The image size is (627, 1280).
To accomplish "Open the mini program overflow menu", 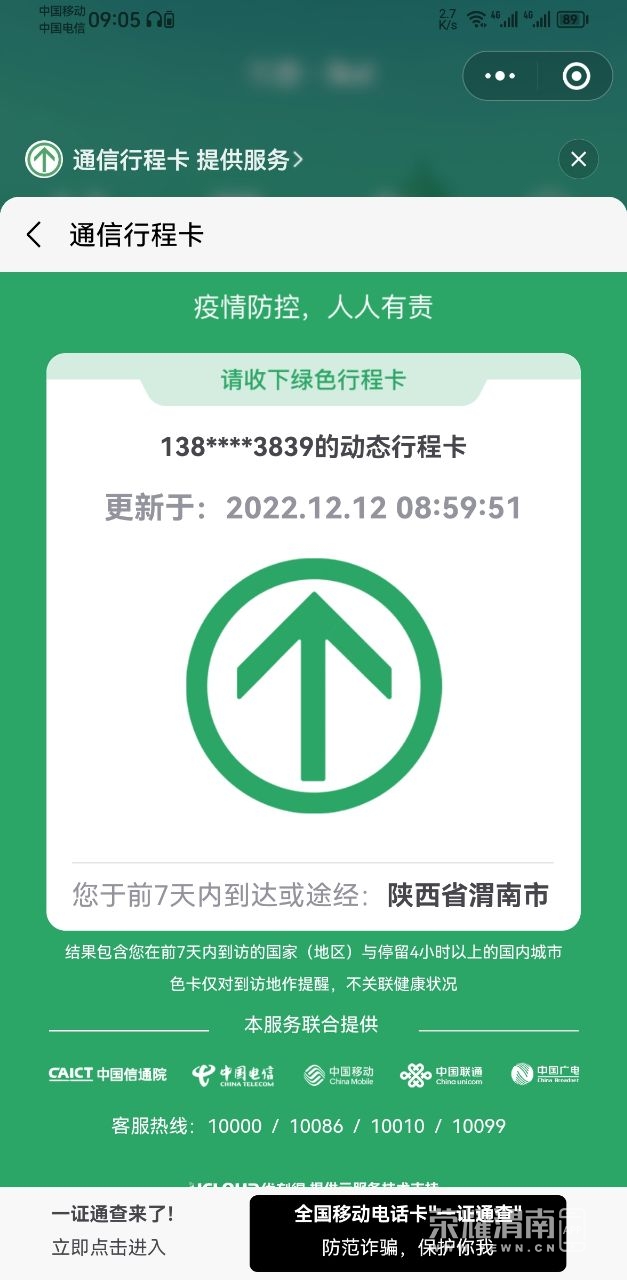I will click(499, 76).
